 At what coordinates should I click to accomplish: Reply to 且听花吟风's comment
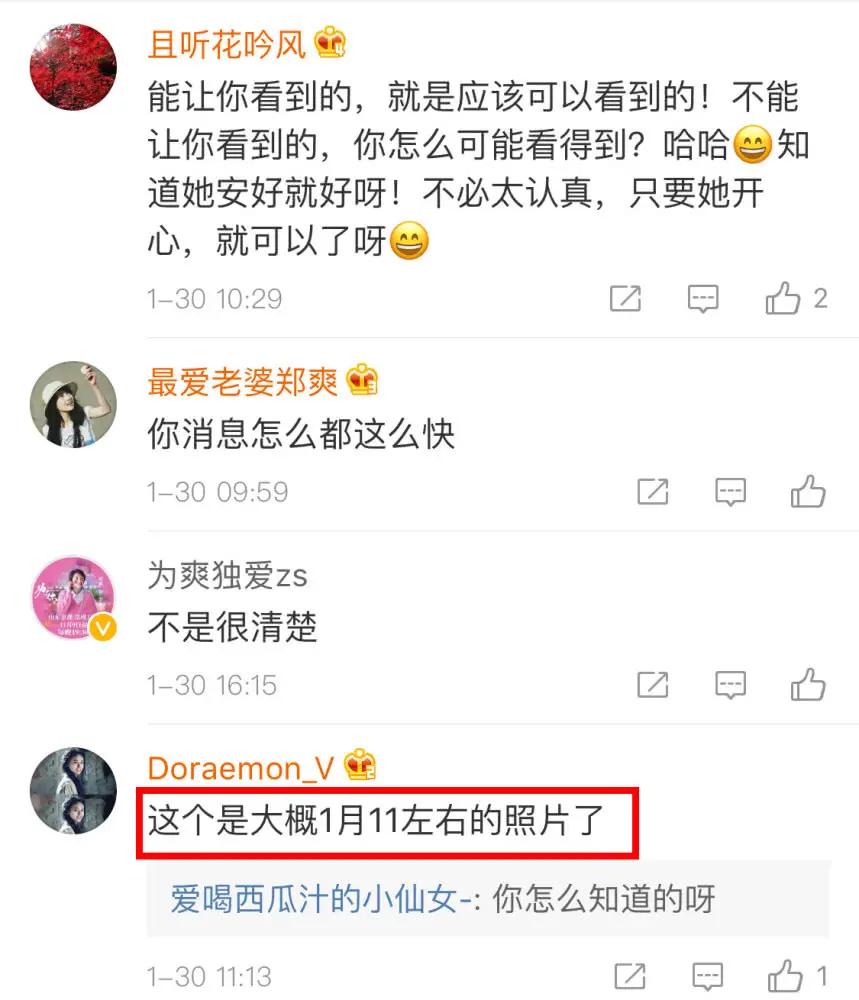click(x=703, y=298)
